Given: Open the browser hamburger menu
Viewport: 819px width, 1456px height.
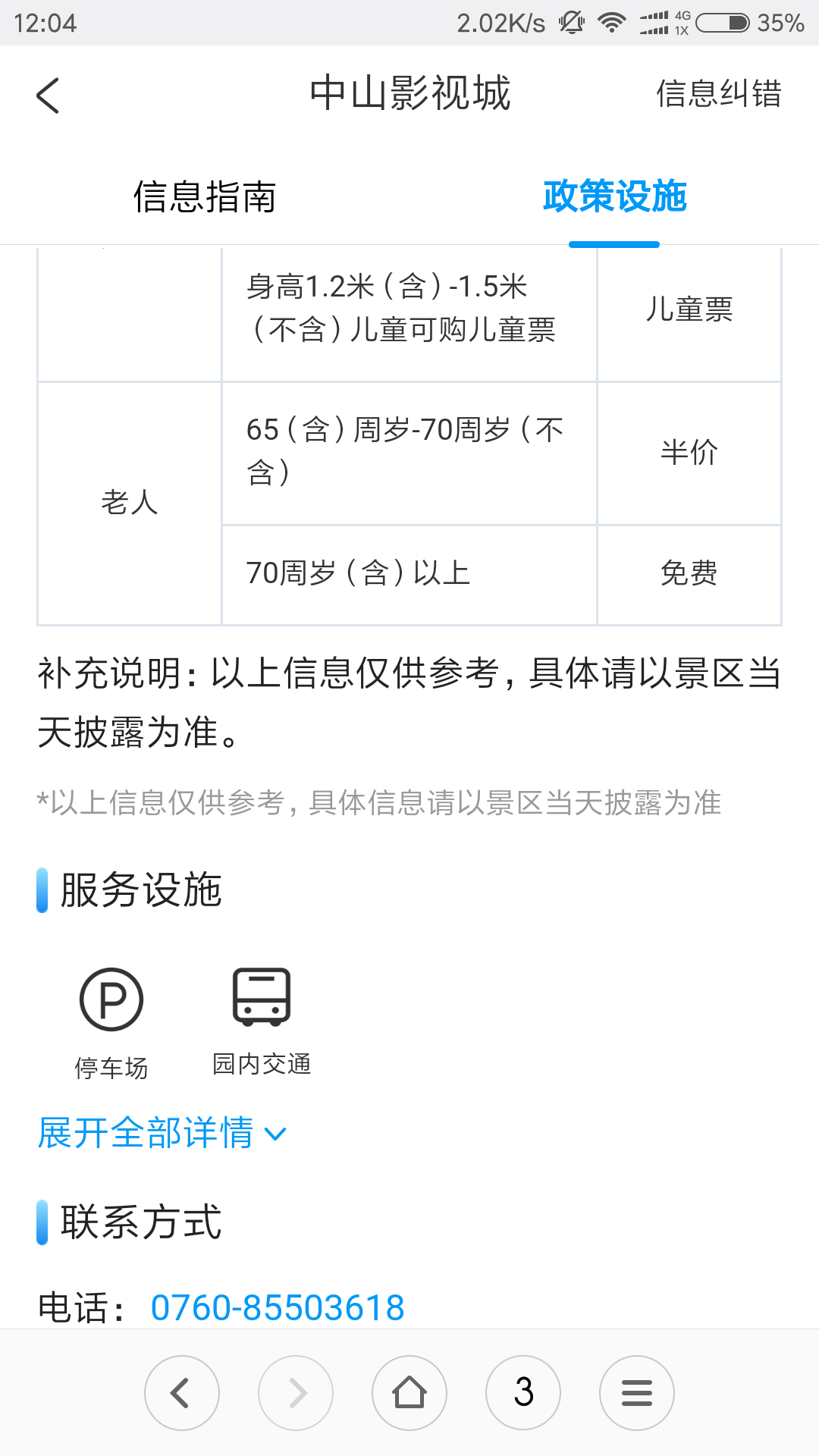Looking at the screenshot, I should click(x=637, y=1393).
